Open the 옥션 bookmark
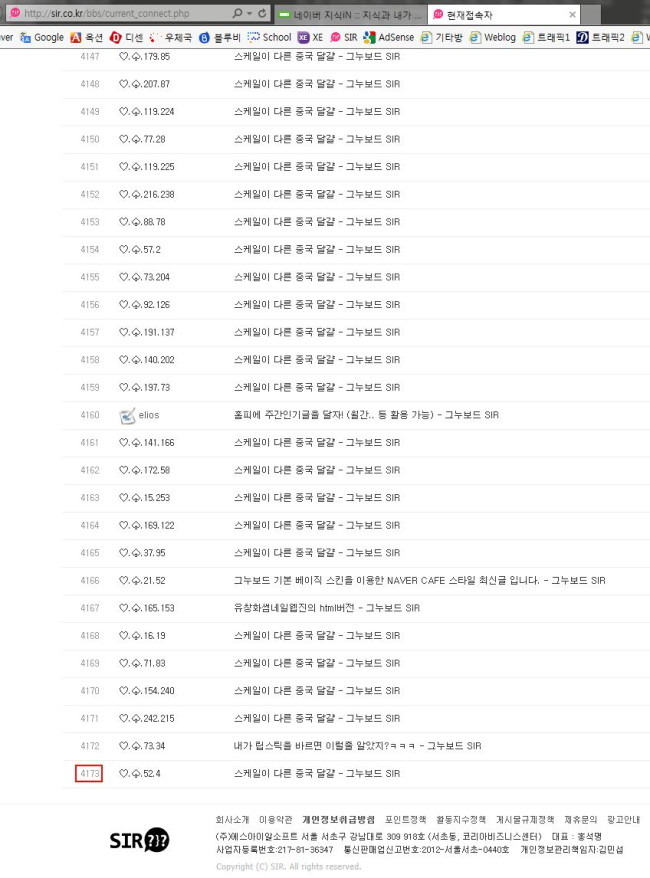 [x=88, y=37]
